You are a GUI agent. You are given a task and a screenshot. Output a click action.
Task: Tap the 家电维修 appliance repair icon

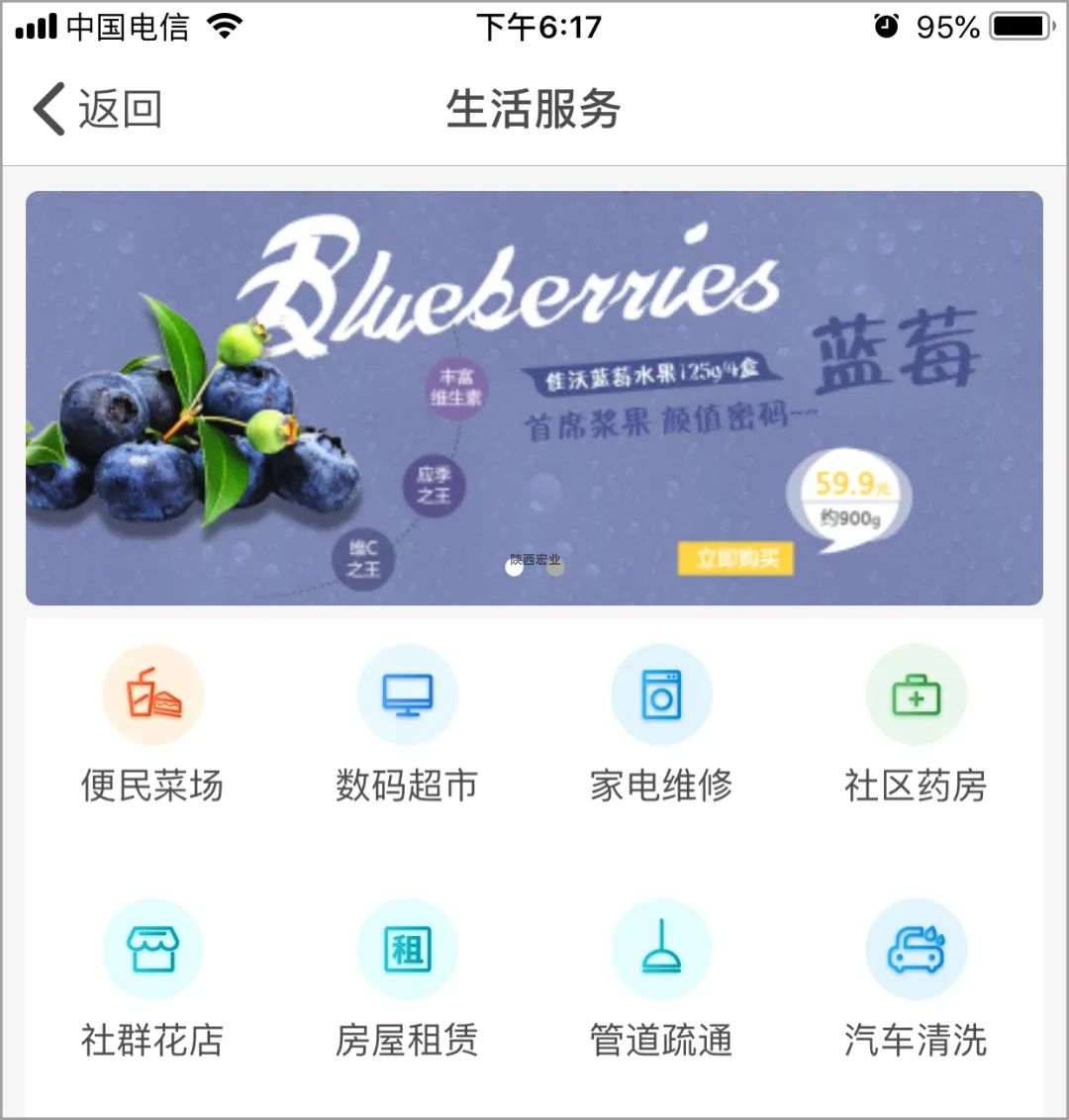pos(661,695)
